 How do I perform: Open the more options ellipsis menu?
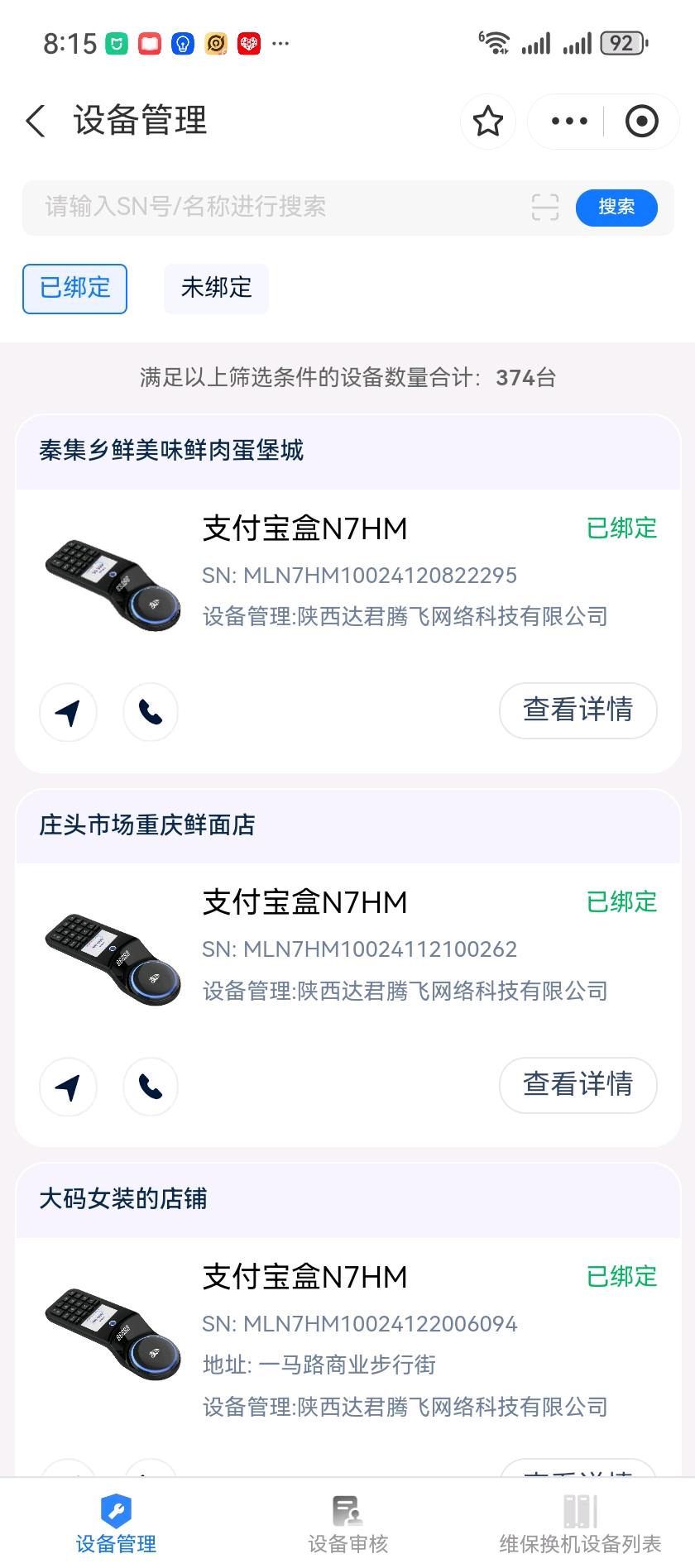(x=566, y=121)
